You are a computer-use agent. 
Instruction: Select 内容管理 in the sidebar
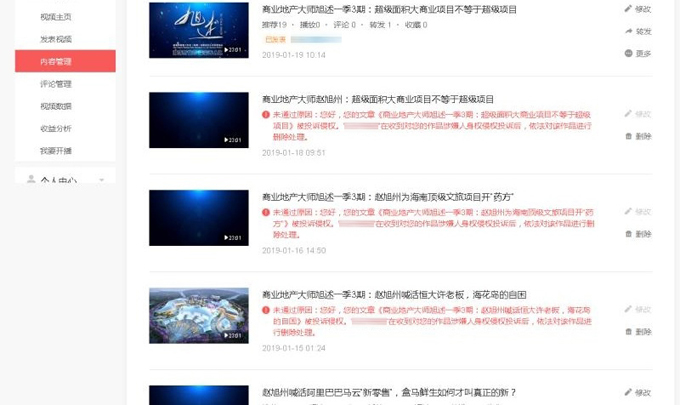pos(56,61)
